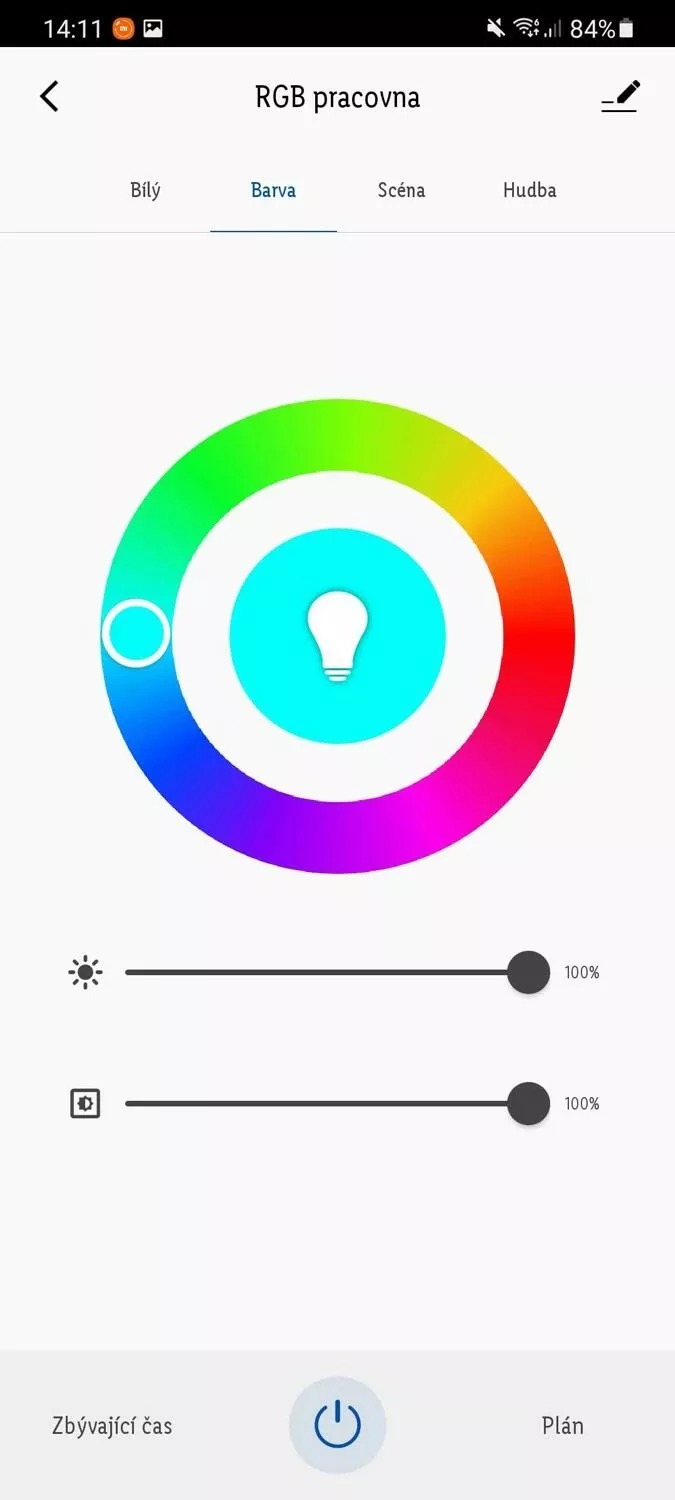Switch to the Hudba tab

point(530,190)
